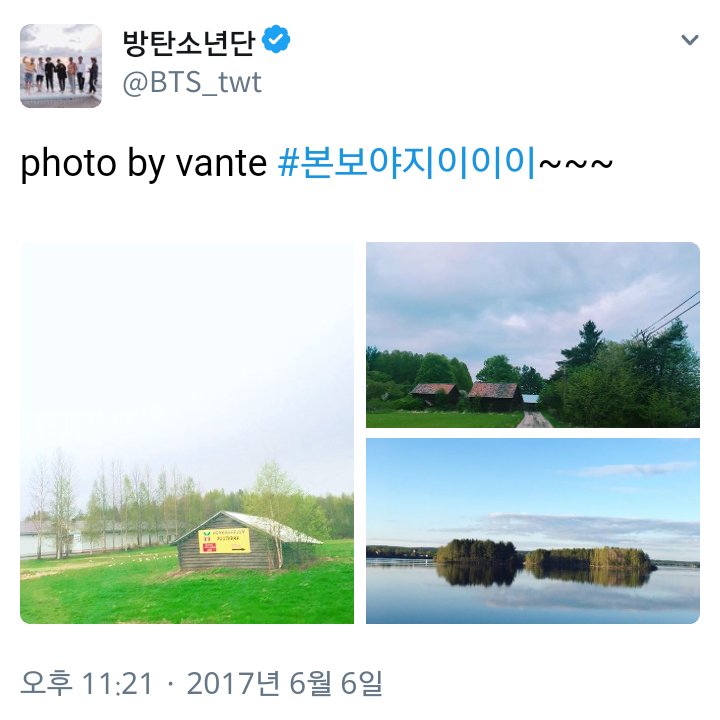This screenshot has height=720, width=720.
Task: Open the tweet options chevron menu
Action: (689, 41)
